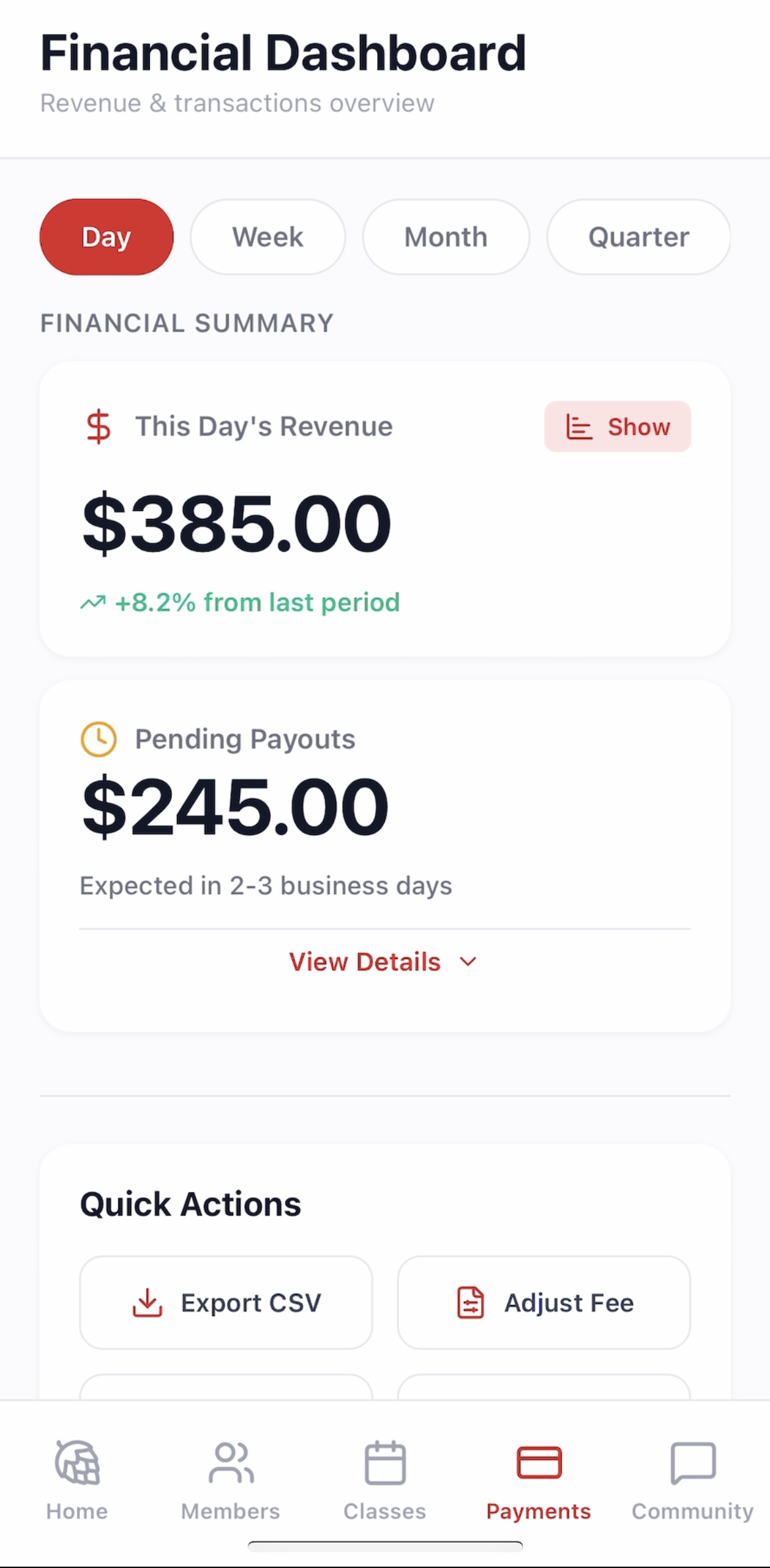Select the Week filter pill
Screen dimensions: 770x1568
pos(267,237)
